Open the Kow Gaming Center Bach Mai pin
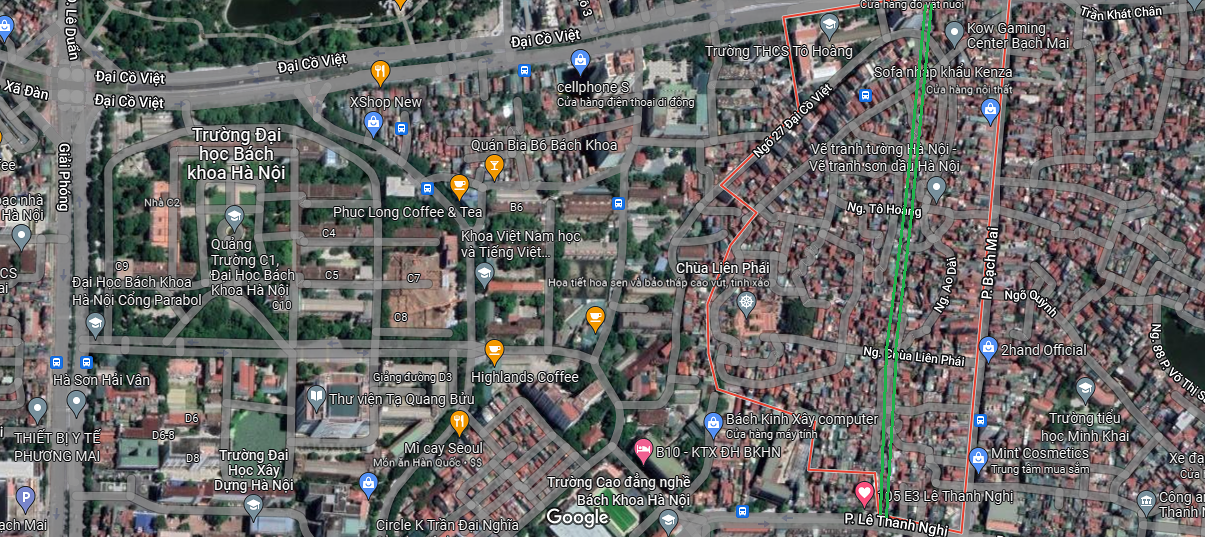Image resolution: width=1205 pixels, height=537 pixels. pos(954,34)
